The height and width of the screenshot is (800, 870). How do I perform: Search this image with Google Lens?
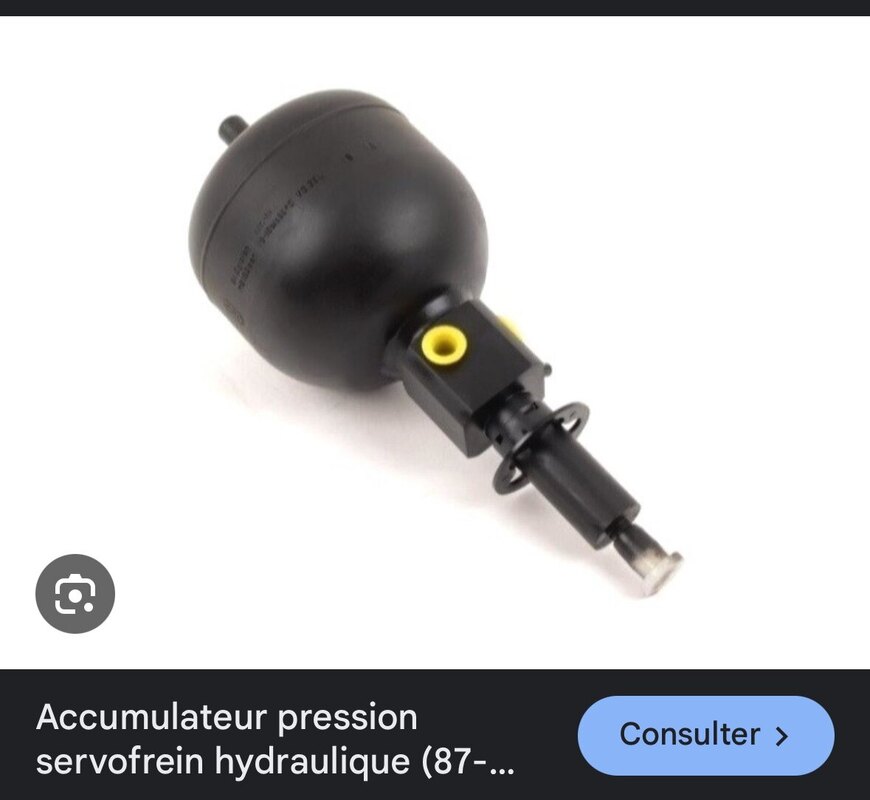pos(75,594)
